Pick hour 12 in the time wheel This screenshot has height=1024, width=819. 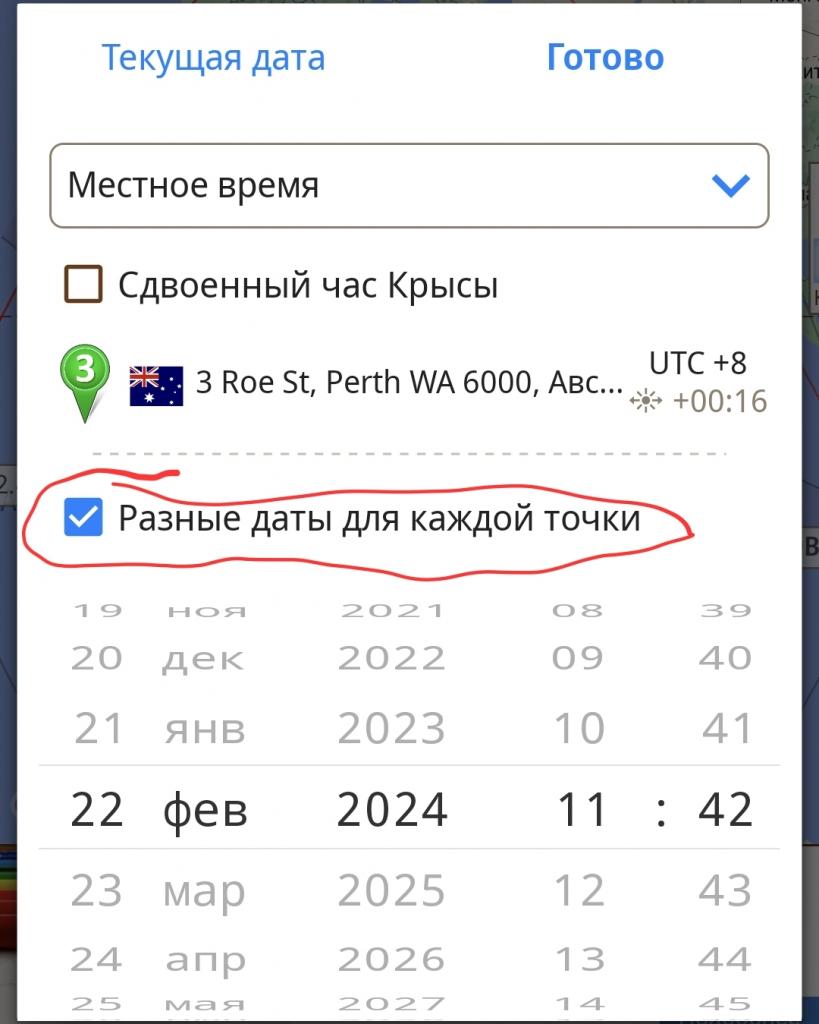click(x=580, y=890)
